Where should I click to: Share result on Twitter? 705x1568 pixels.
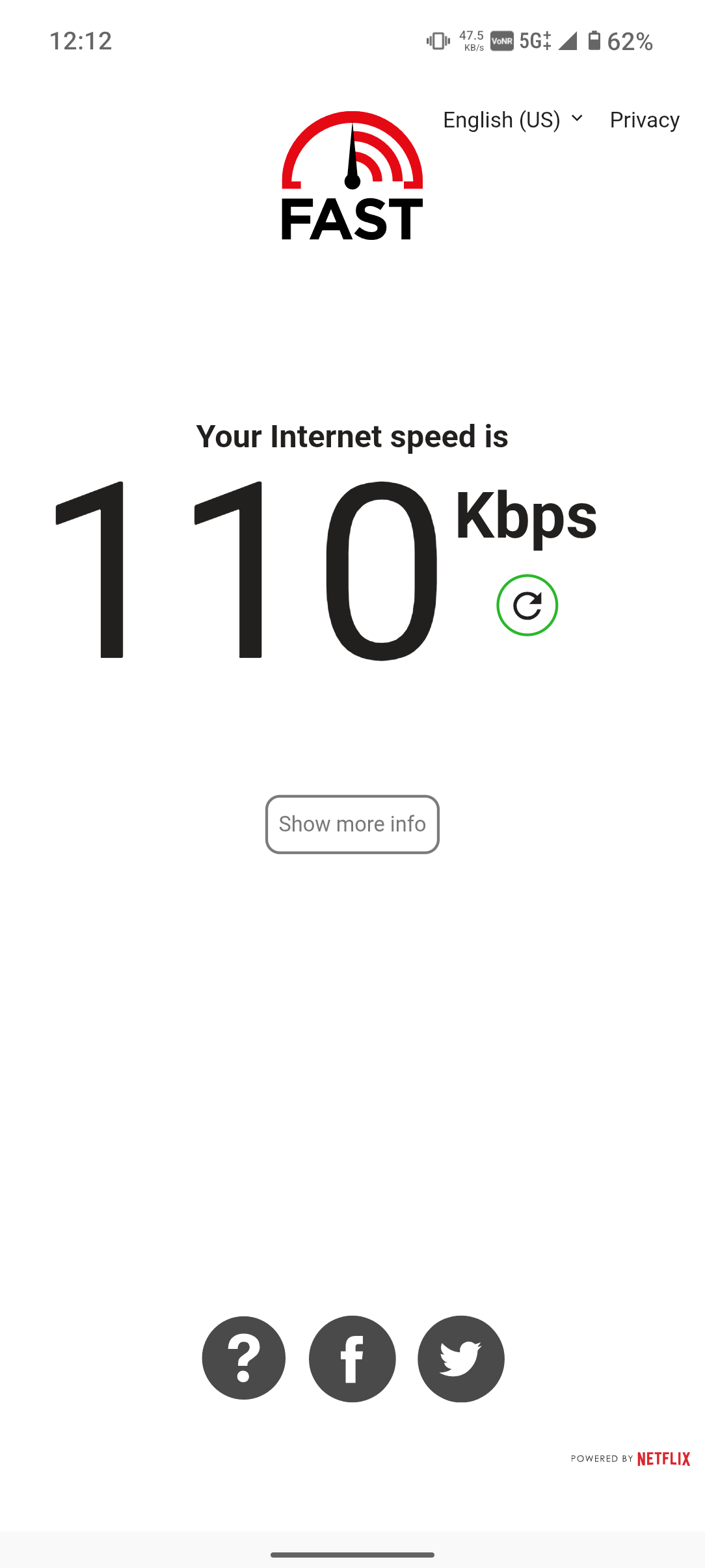pyautogui.click(x=460, y=1358)
